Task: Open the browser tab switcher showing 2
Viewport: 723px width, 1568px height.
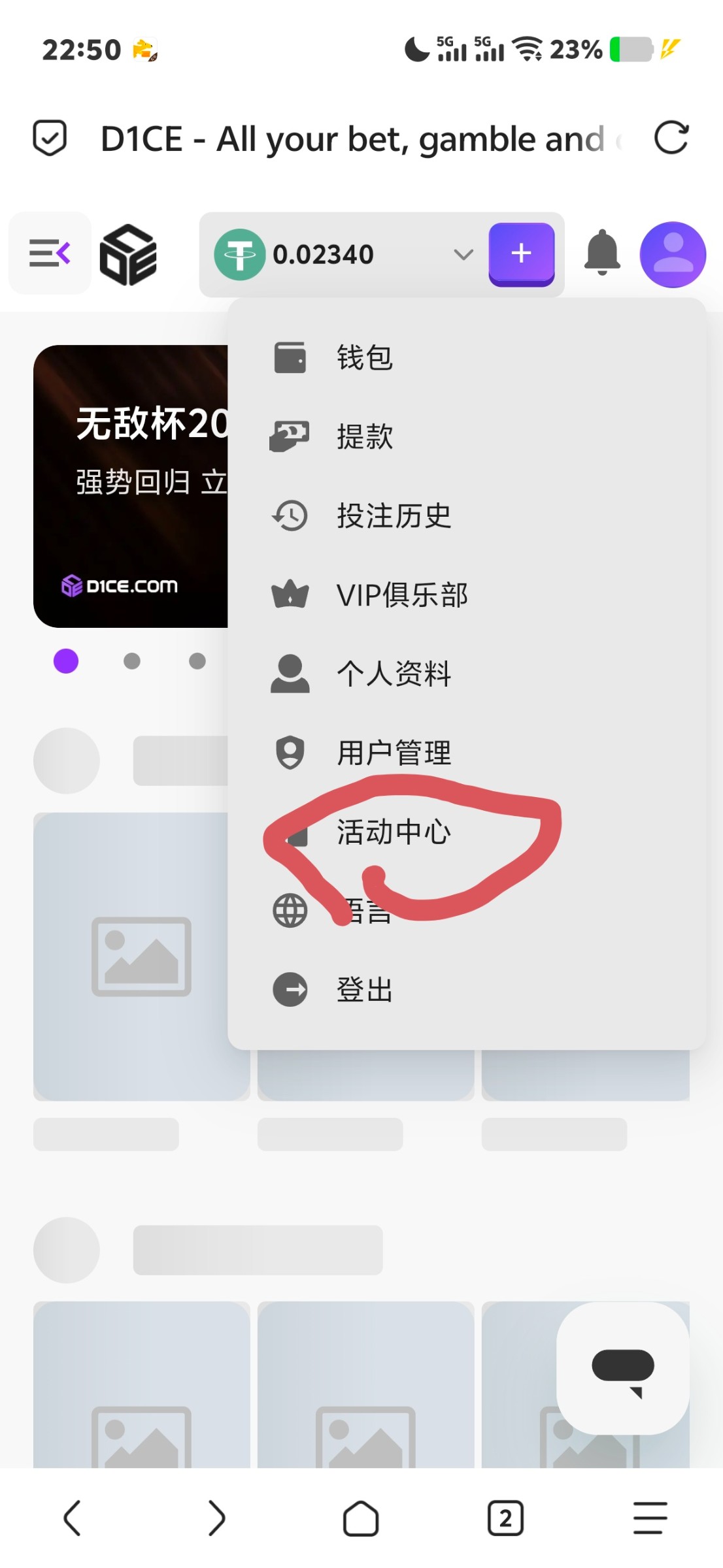Action: (x=505, y=1519)
